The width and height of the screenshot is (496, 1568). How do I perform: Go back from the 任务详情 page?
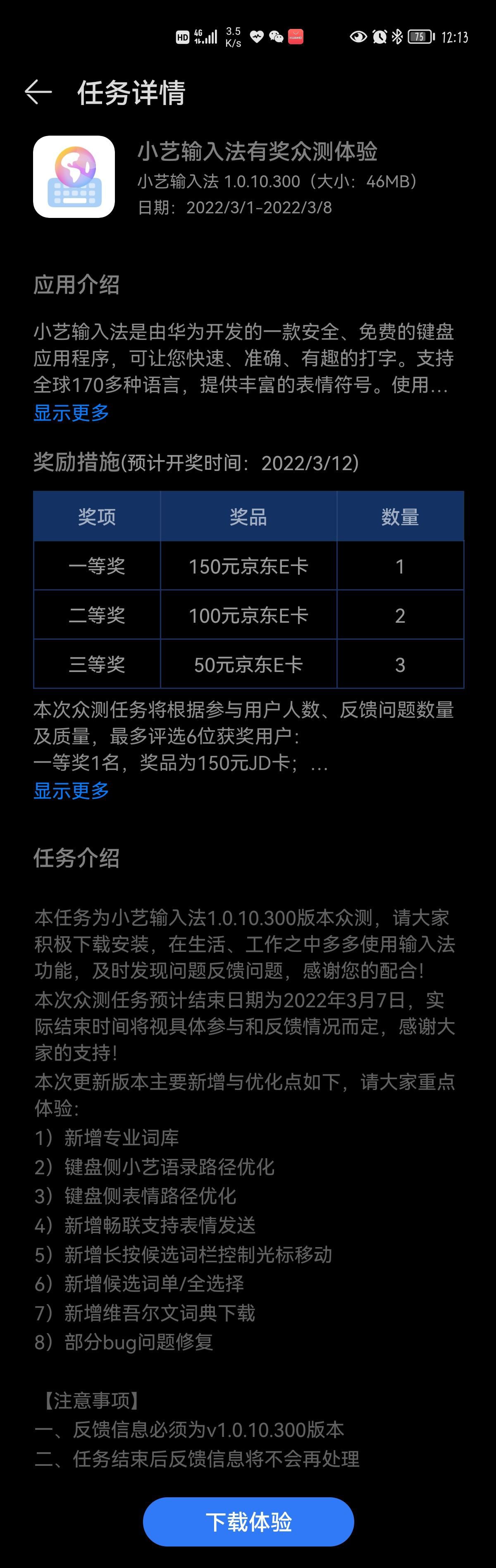click(38, 93)
